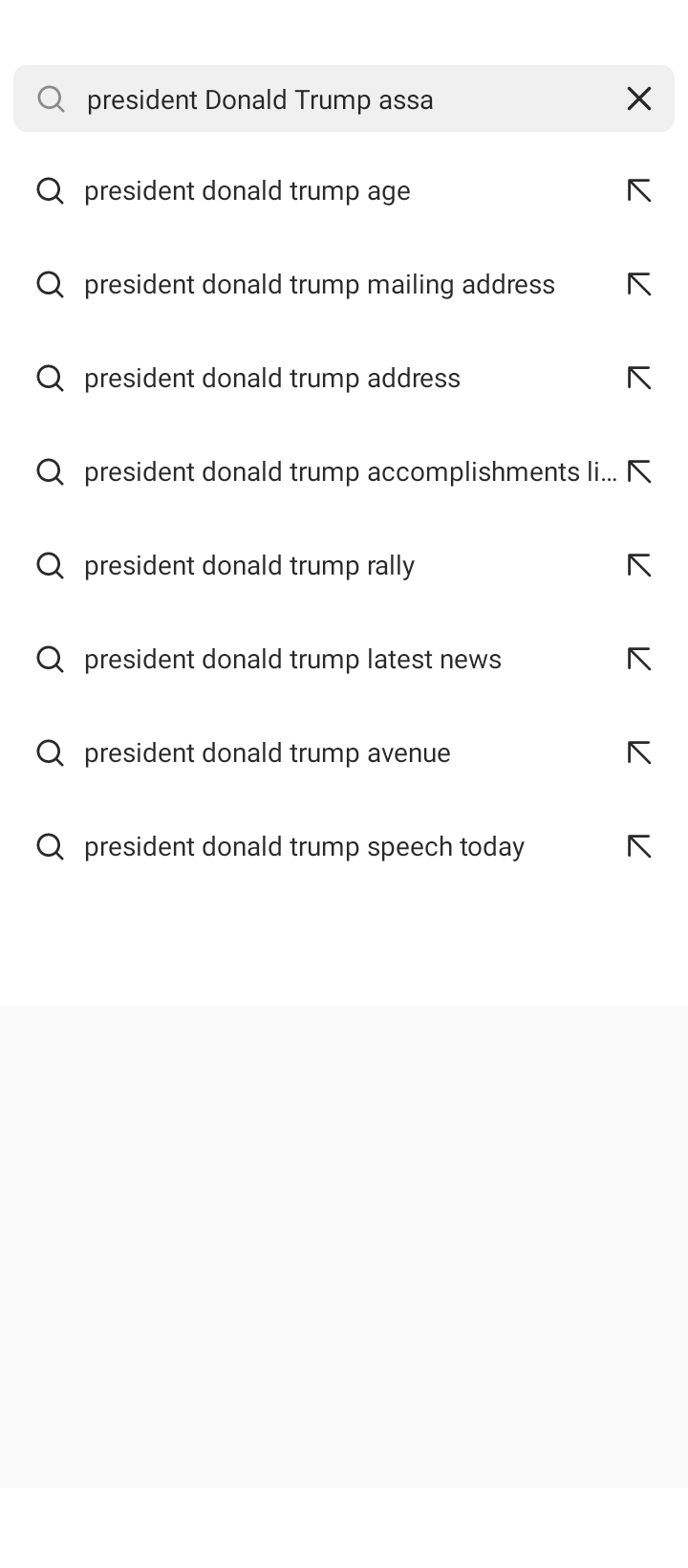Image resolution: width=688 pixels, height=1568 pixels.
Task: Insert 'latest news' suggestion using arrow
Action: 638,660
